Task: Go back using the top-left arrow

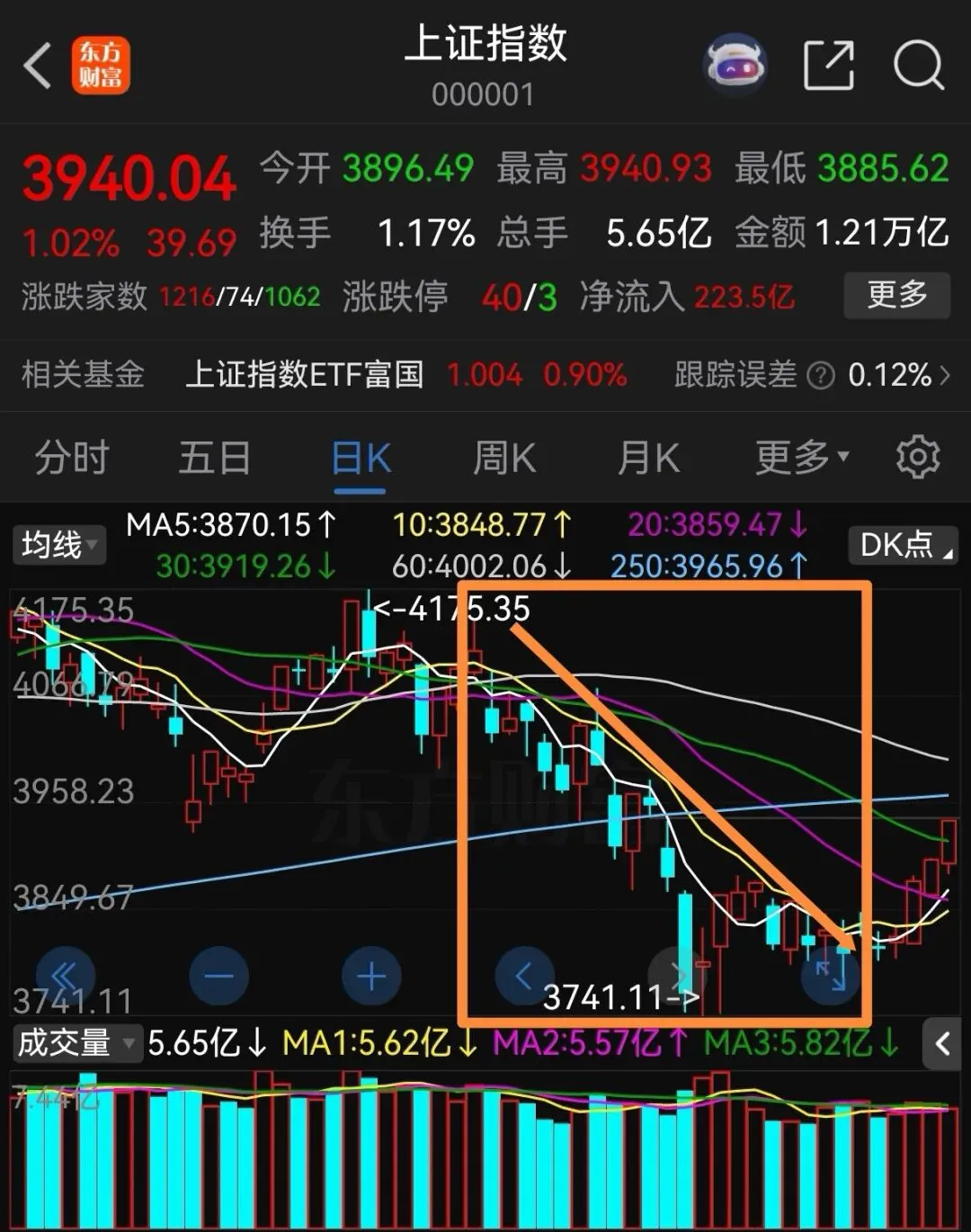Action: click(38, 67)
